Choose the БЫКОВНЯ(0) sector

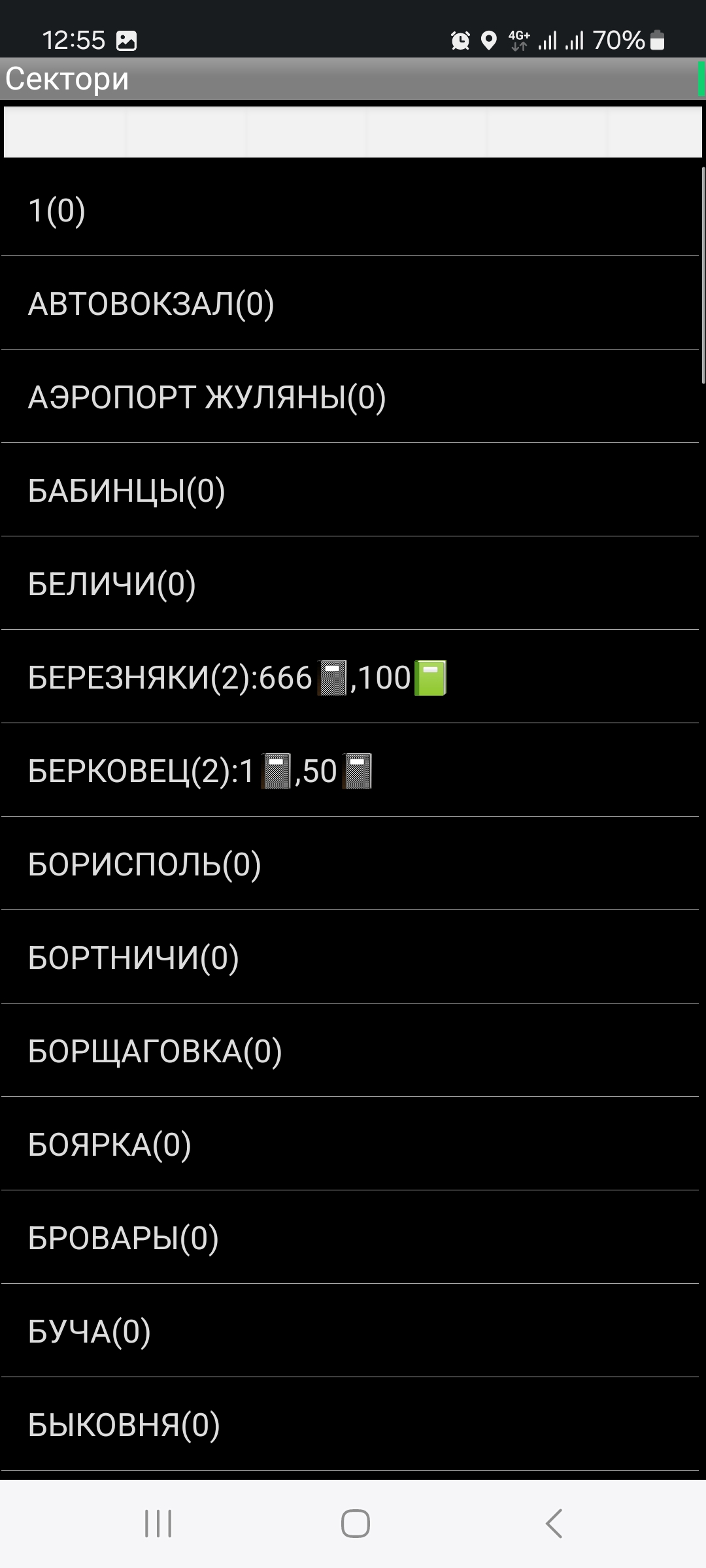(350, 1425)
